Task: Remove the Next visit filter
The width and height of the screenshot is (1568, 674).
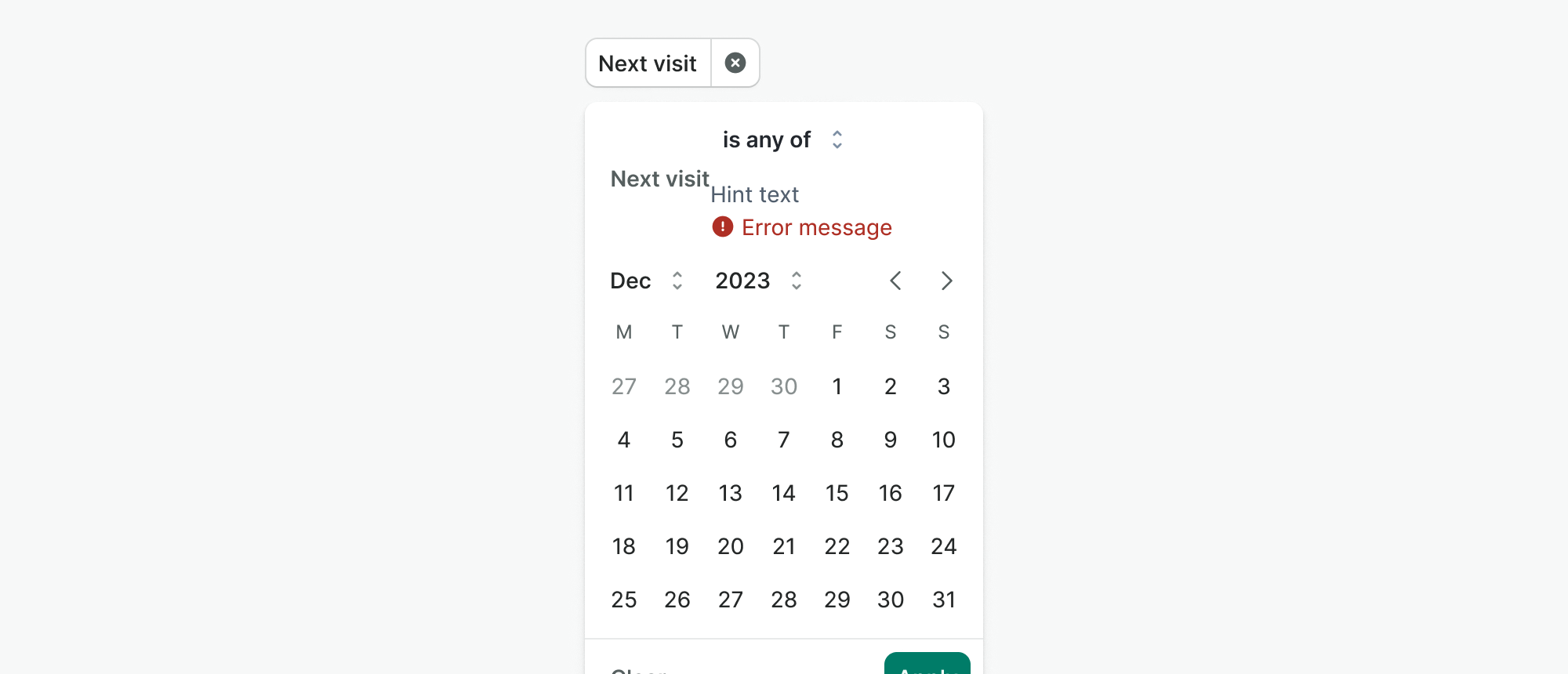Action: (735, 63)
